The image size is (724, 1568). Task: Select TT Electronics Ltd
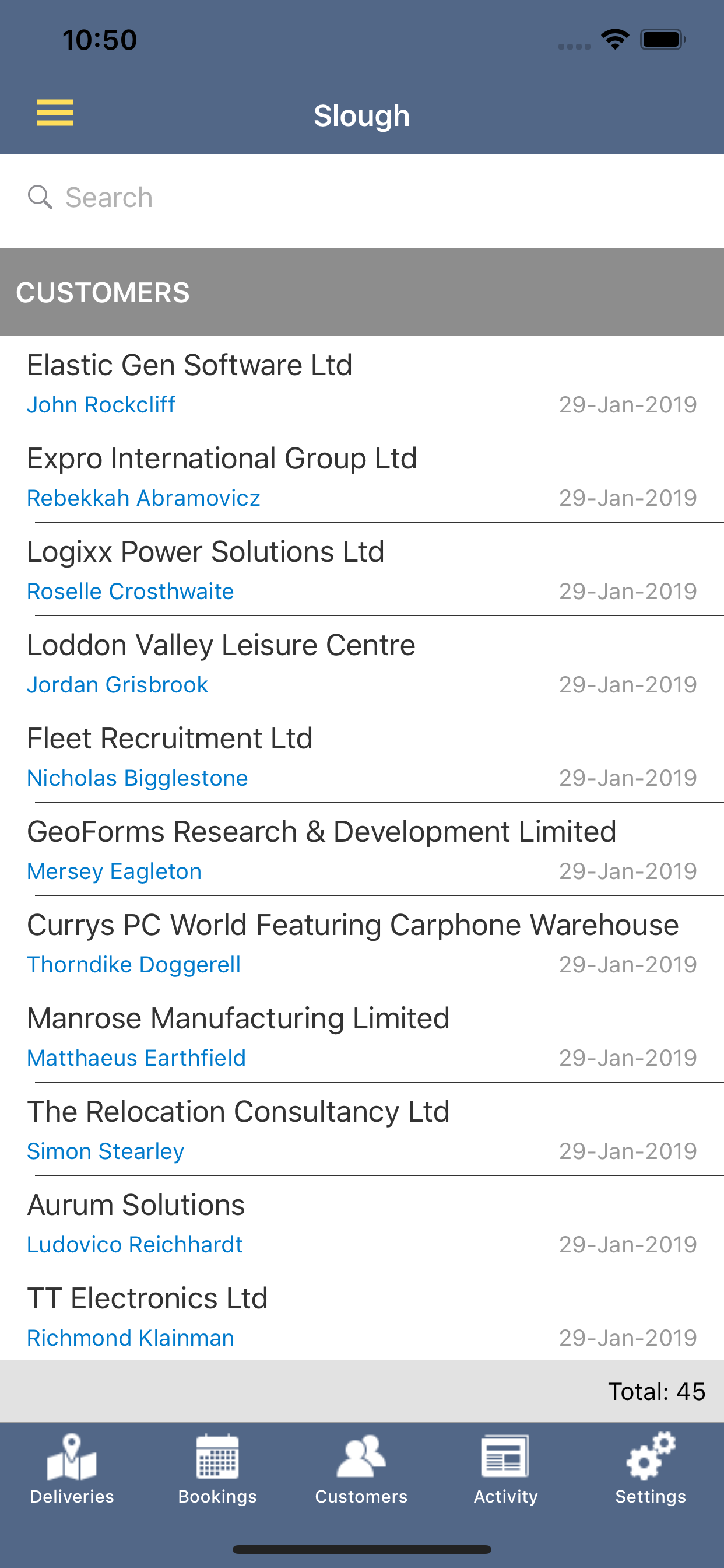(362, 1315)
